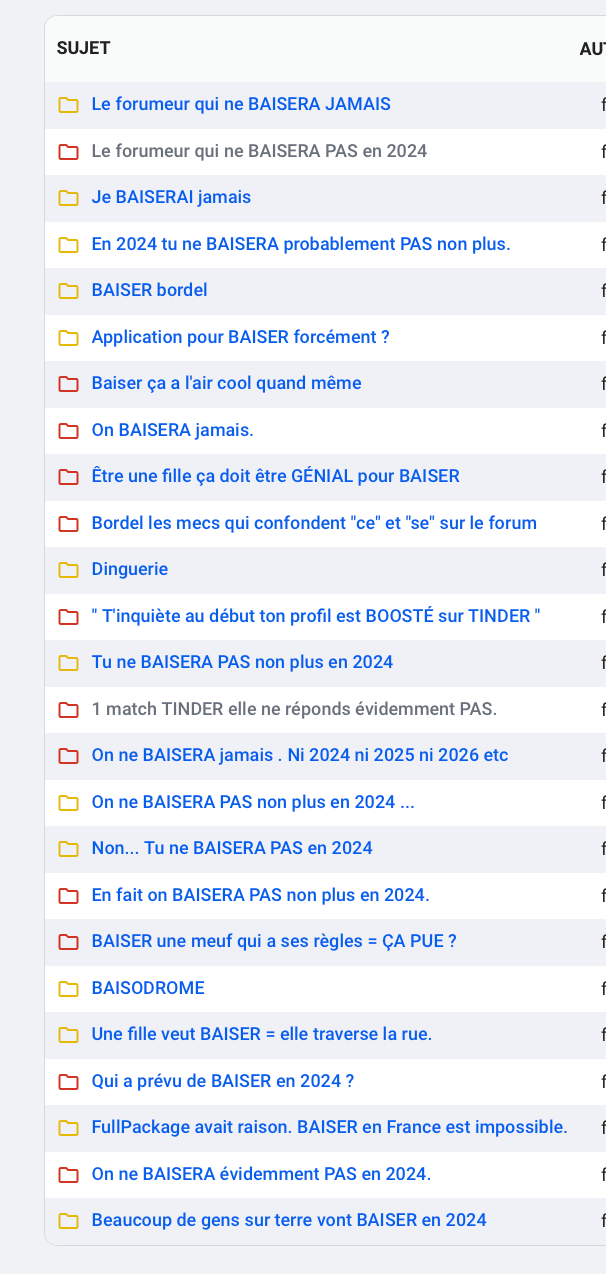
Task: Open the "On BAISERA jamais." thread
Action: click(172, 430)
